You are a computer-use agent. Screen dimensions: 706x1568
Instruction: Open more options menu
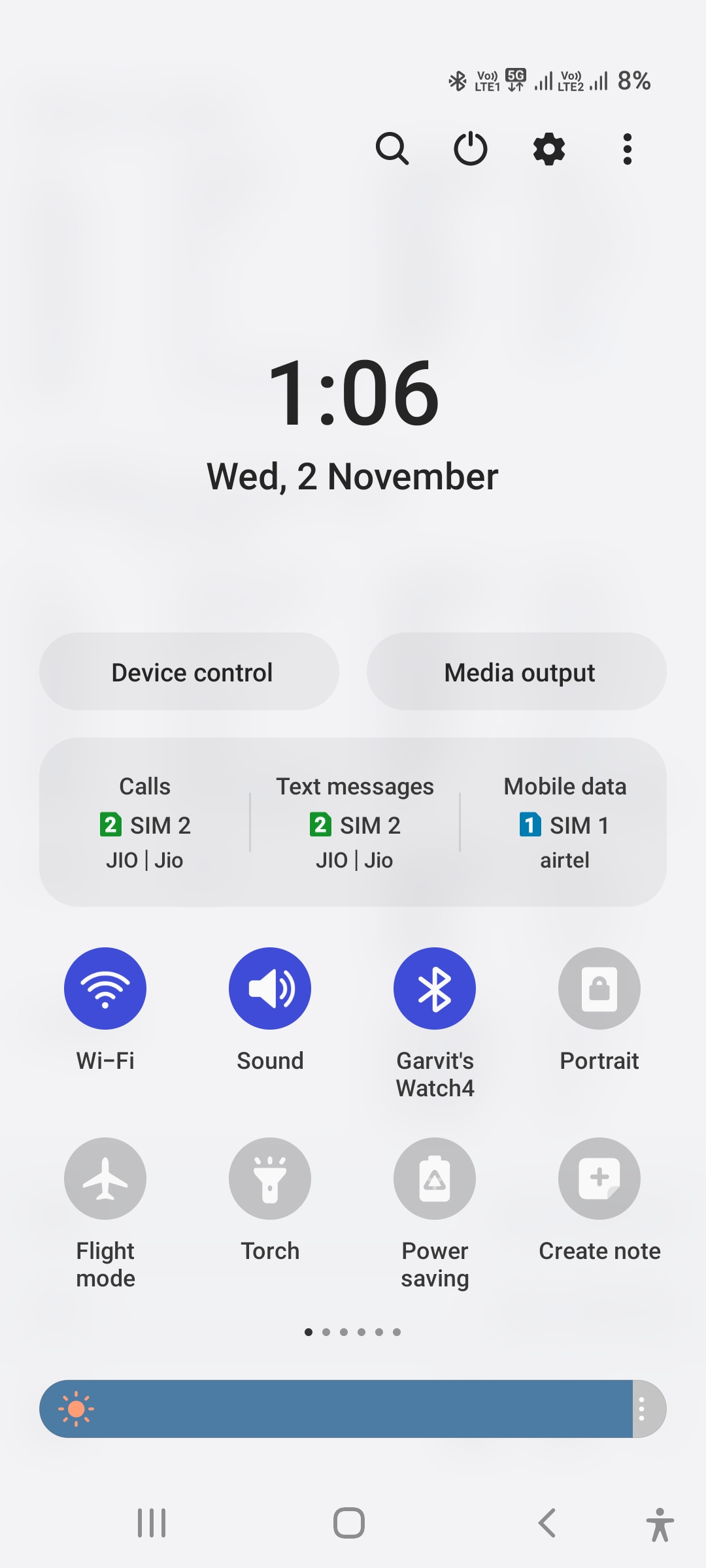point(626,148)
